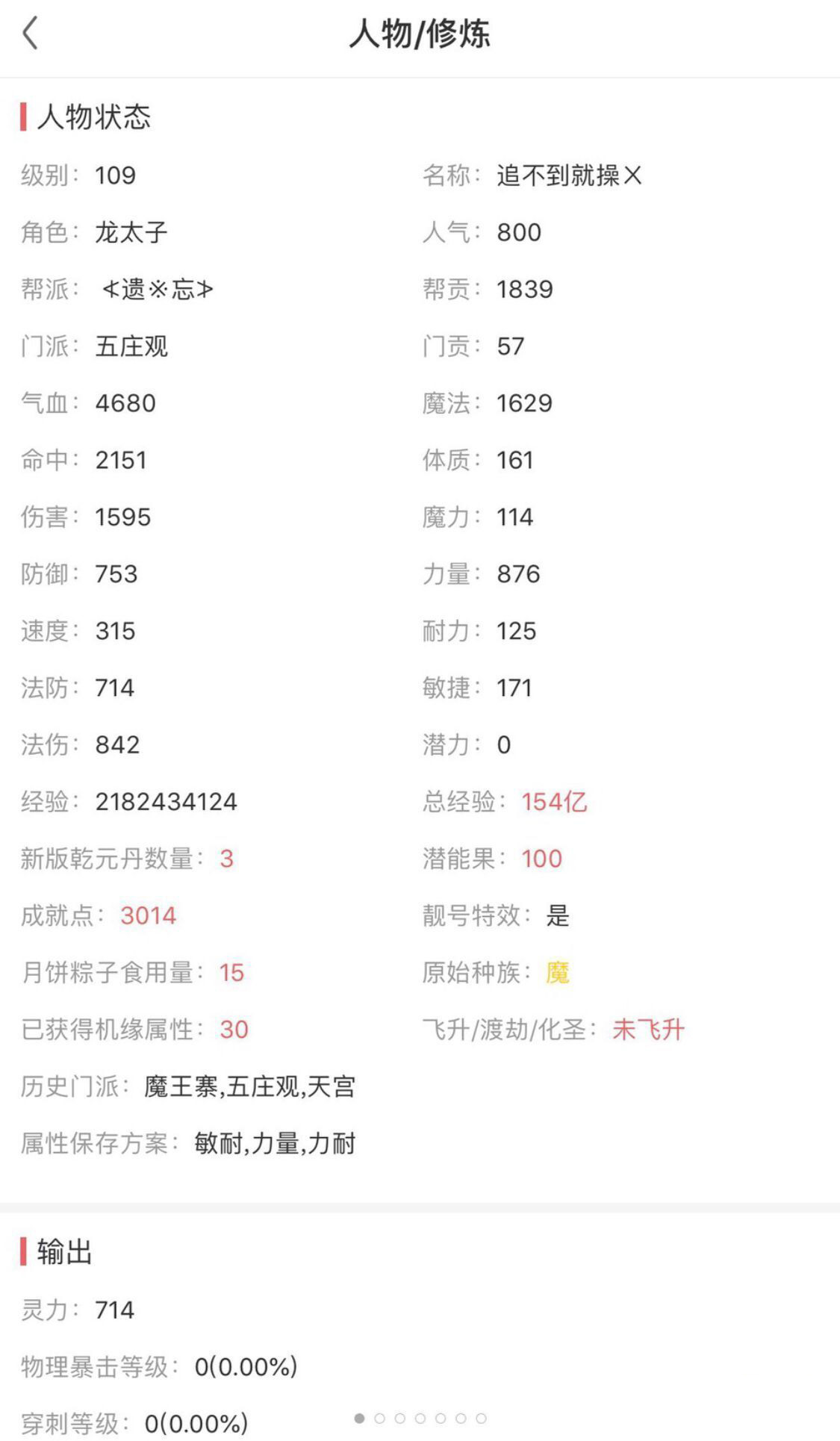Select the second page indicator dot
Screen dimensions: 840x1441
[x=380, y=1418]
